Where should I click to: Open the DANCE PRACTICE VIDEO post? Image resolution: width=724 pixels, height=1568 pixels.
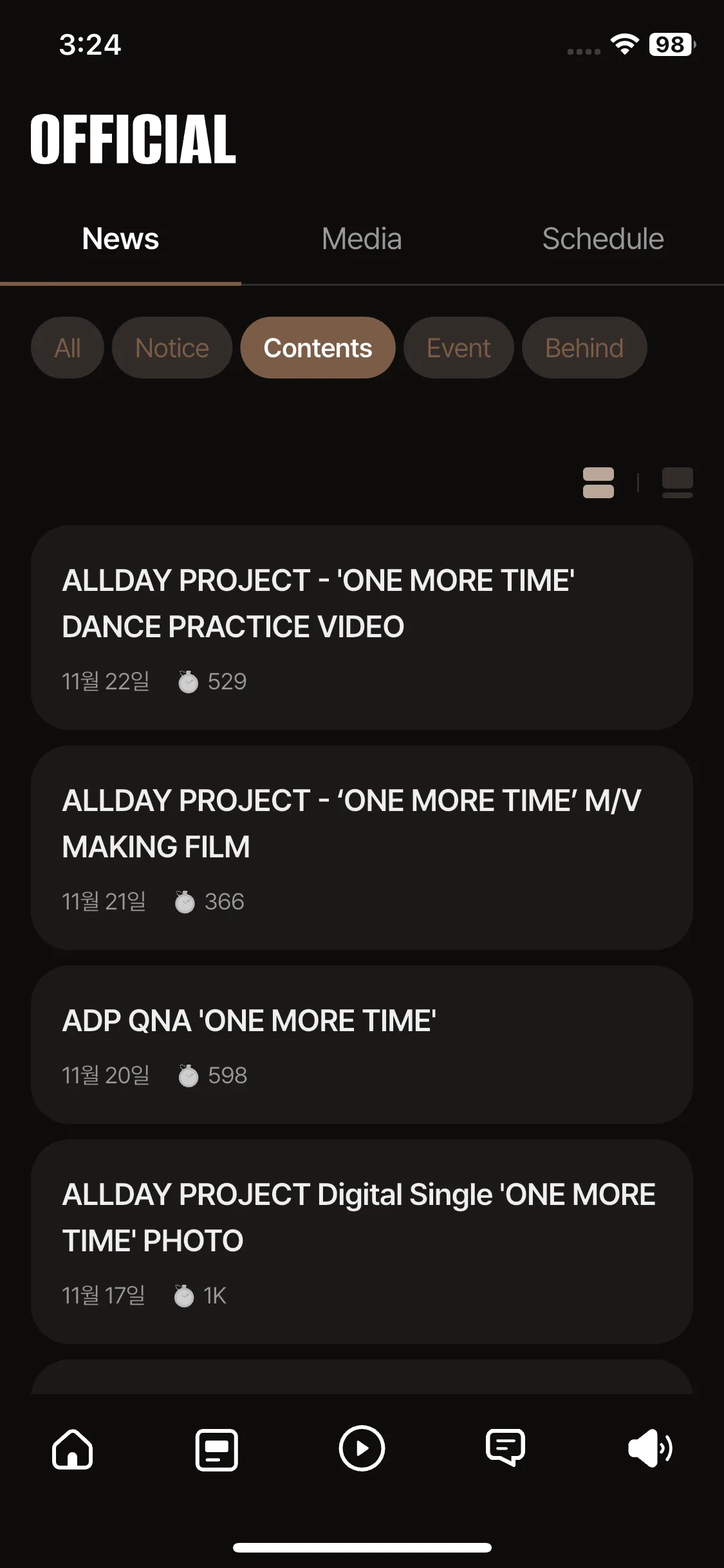[362, 628]
